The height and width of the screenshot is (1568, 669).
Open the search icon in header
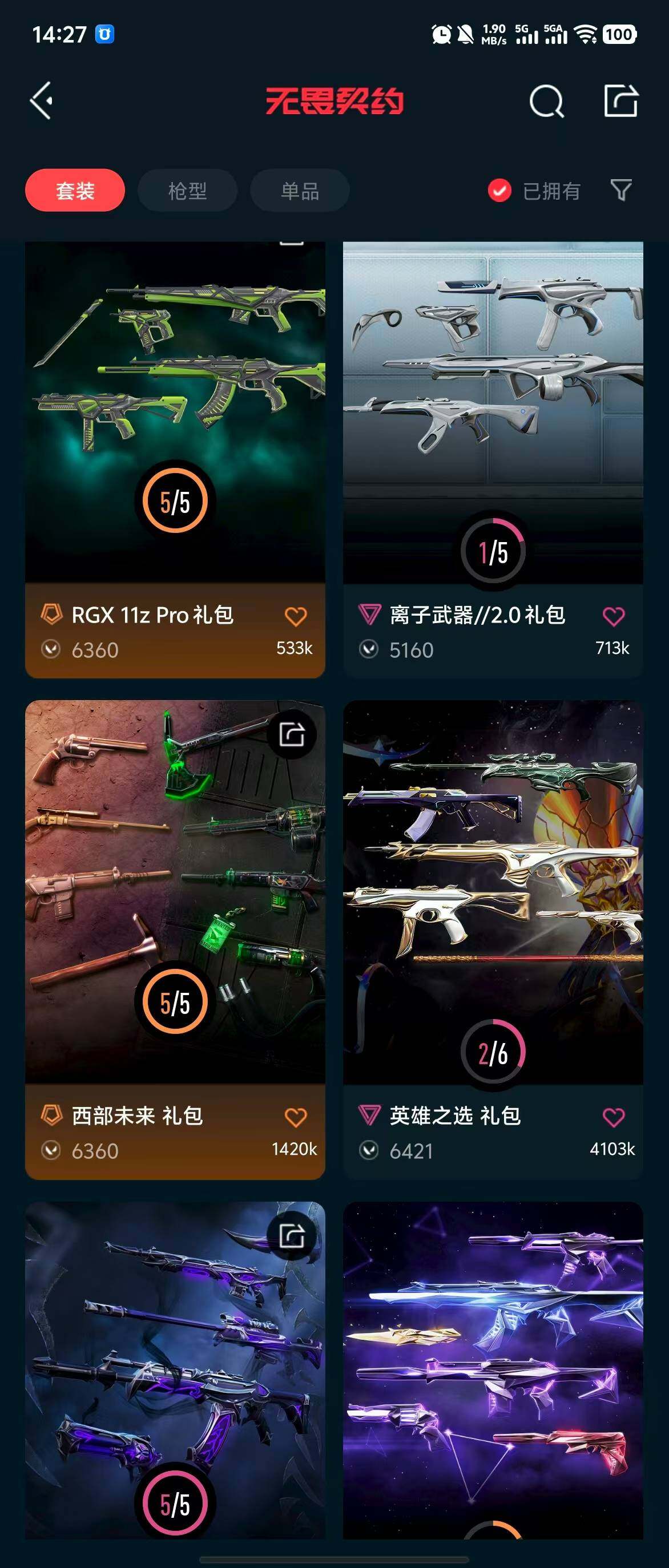546,100
